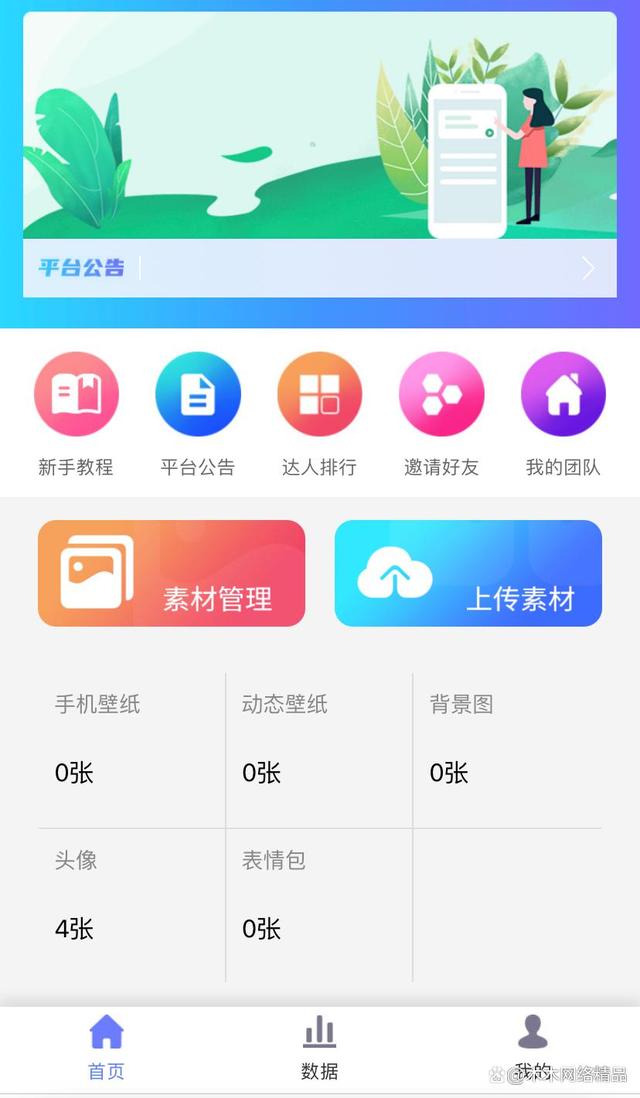Open the 动态壁纸 category
This screenshot has width=640, height=1098.
click(x=319, y=740)
